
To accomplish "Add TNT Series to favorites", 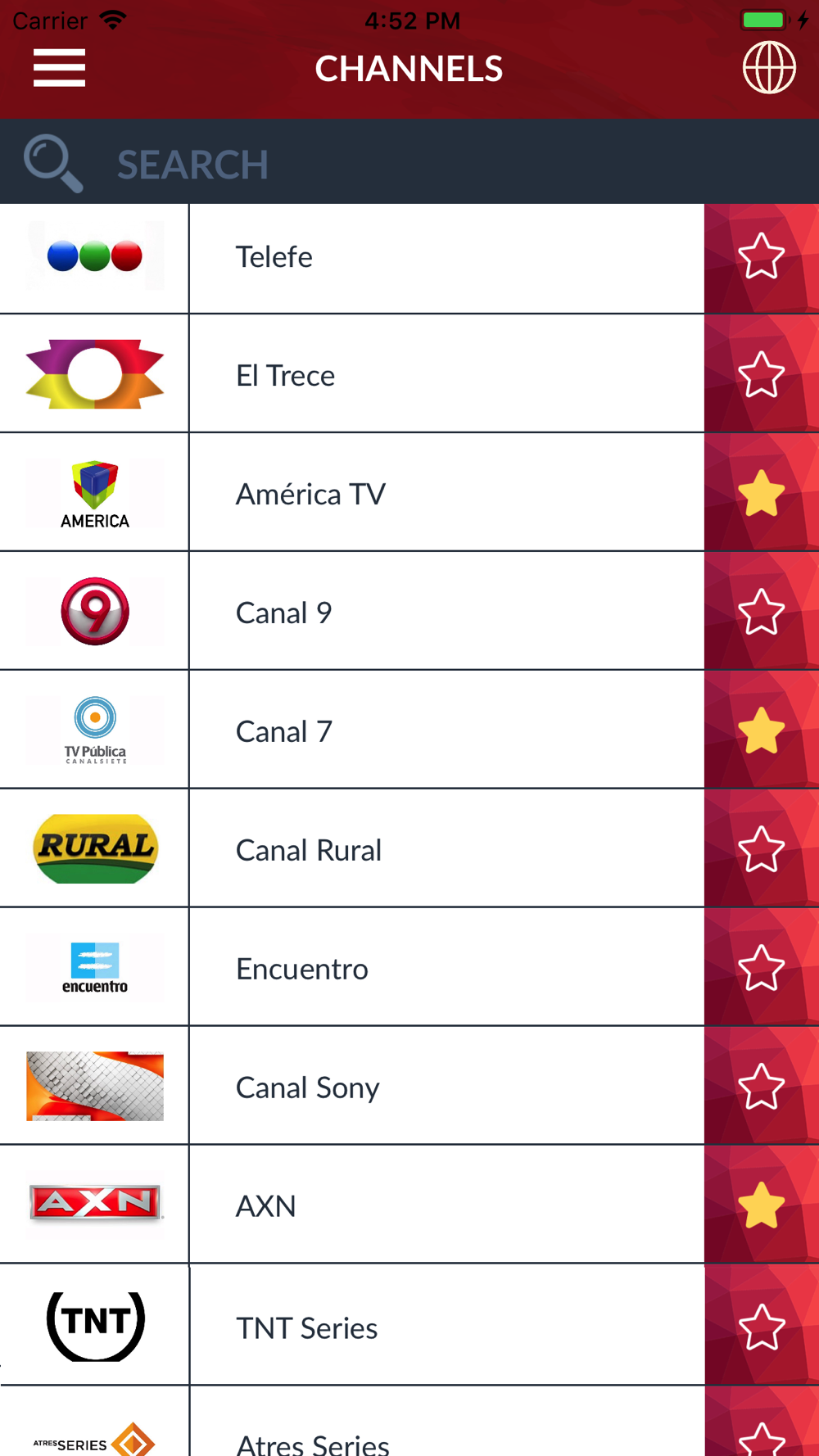I will [761, 1327].
